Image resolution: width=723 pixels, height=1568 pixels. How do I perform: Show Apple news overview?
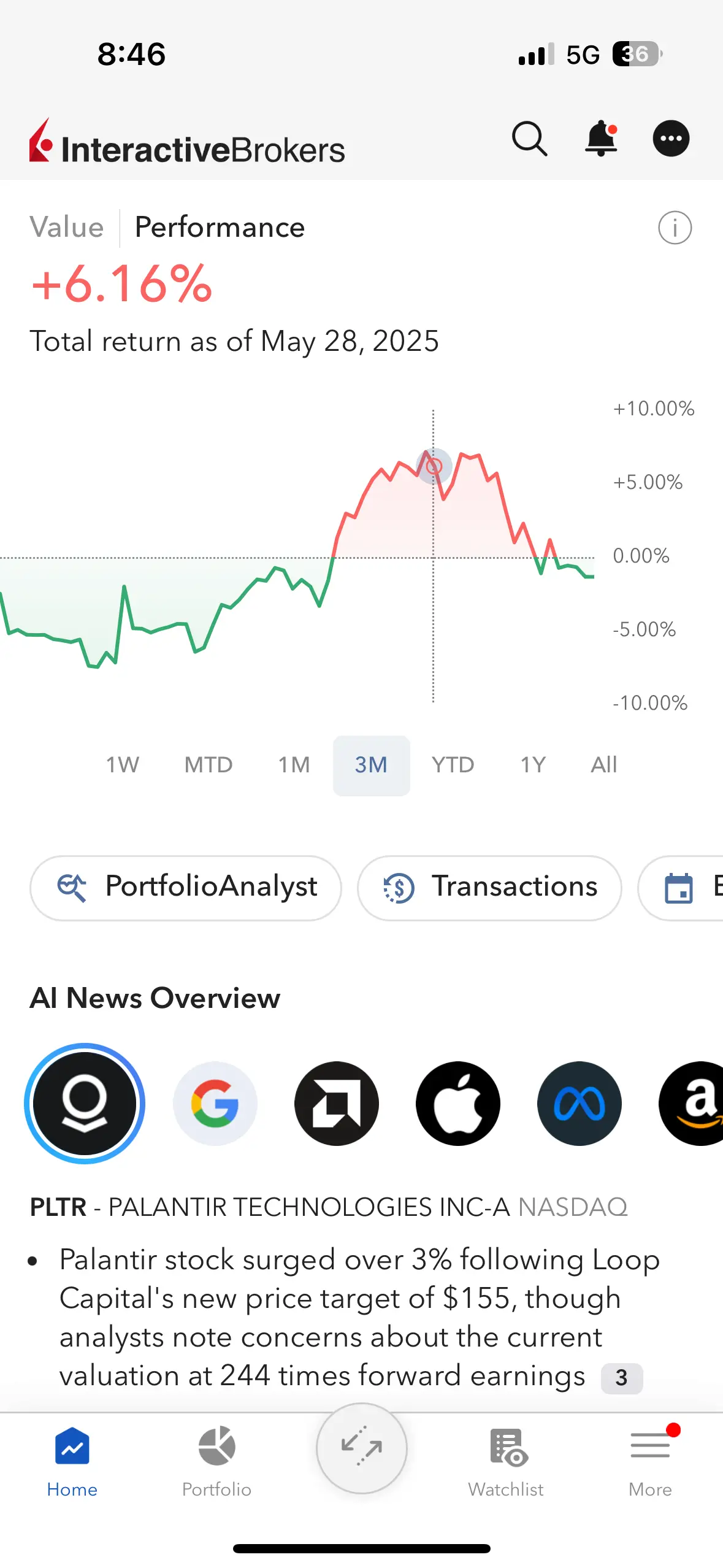457,1103
